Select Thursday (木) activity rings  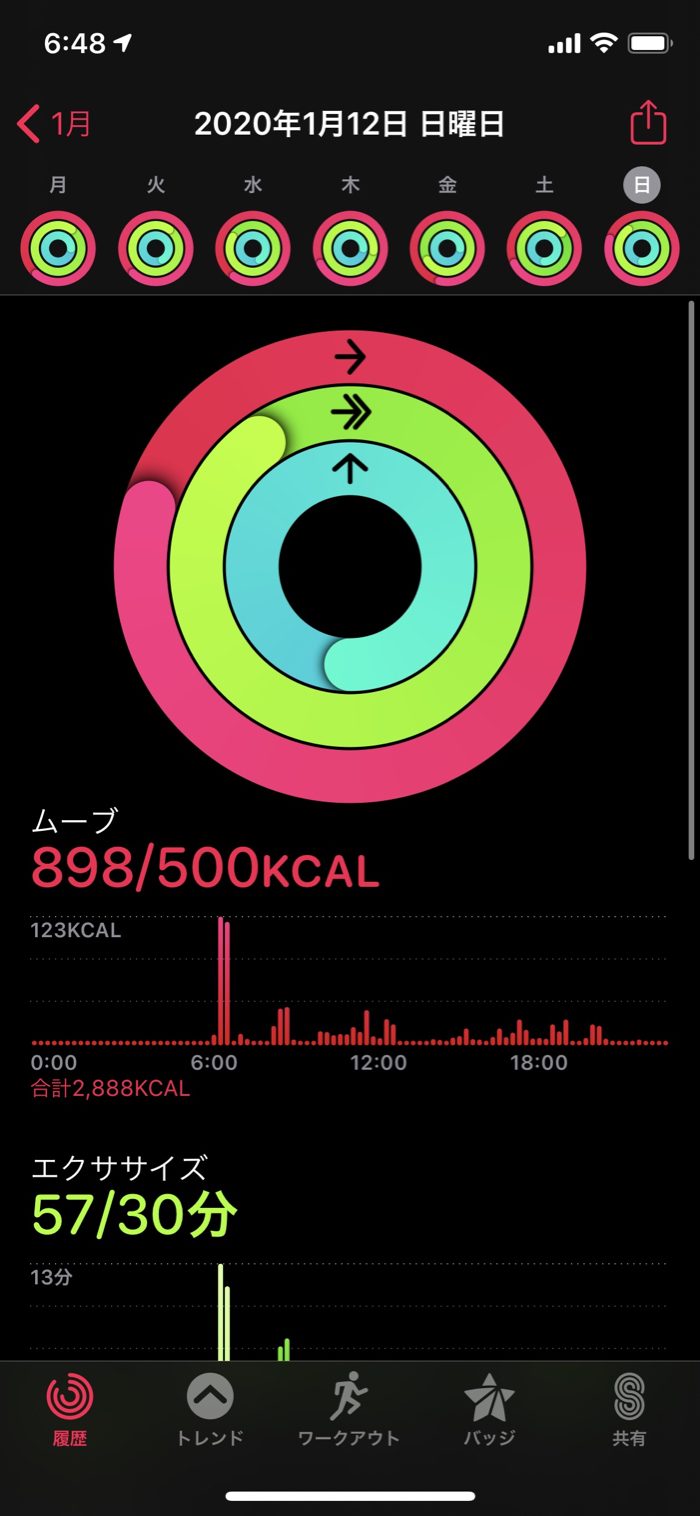[x=350, y=248]
